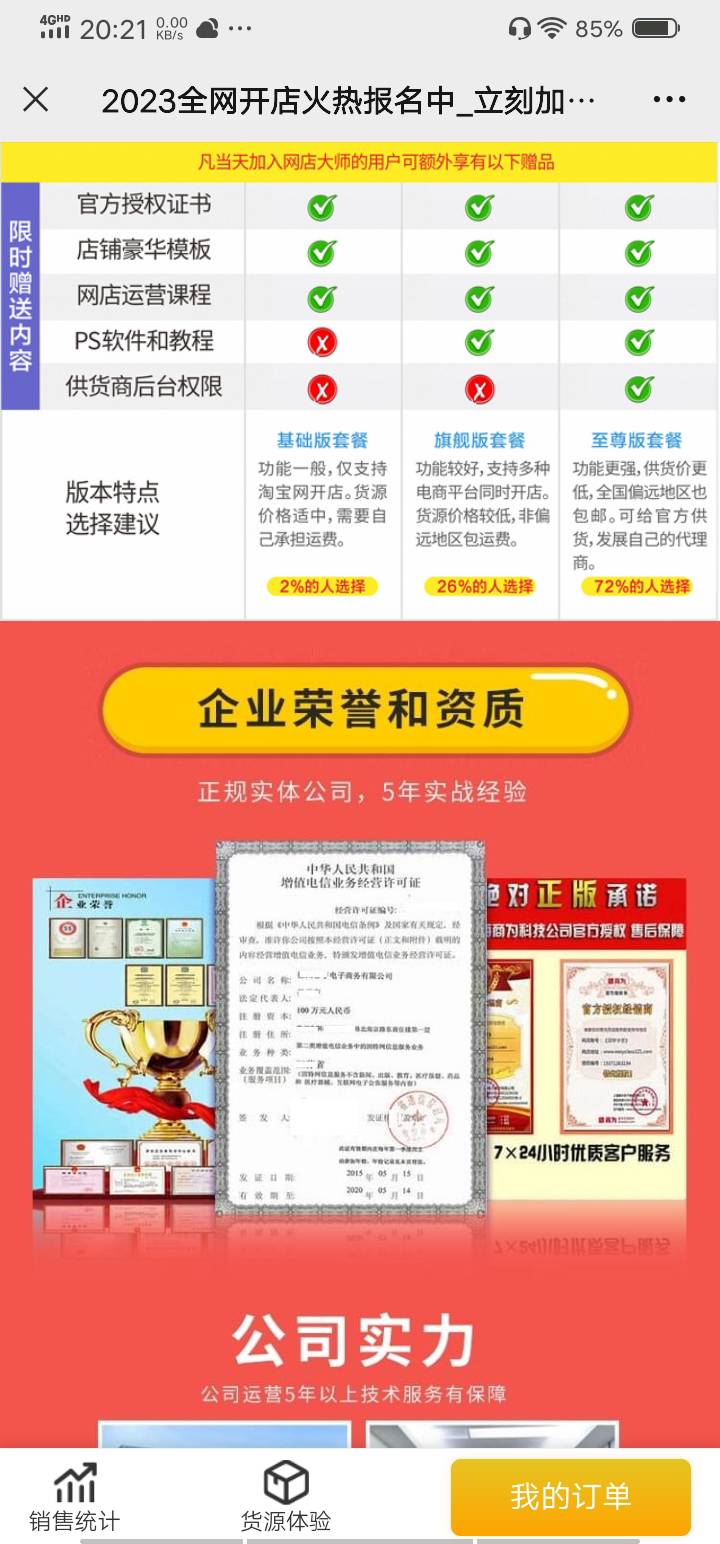The height and width of the screenshot is (1544, 720).
Task: Open 销售统计 sales statistics
Action: 74,1497
